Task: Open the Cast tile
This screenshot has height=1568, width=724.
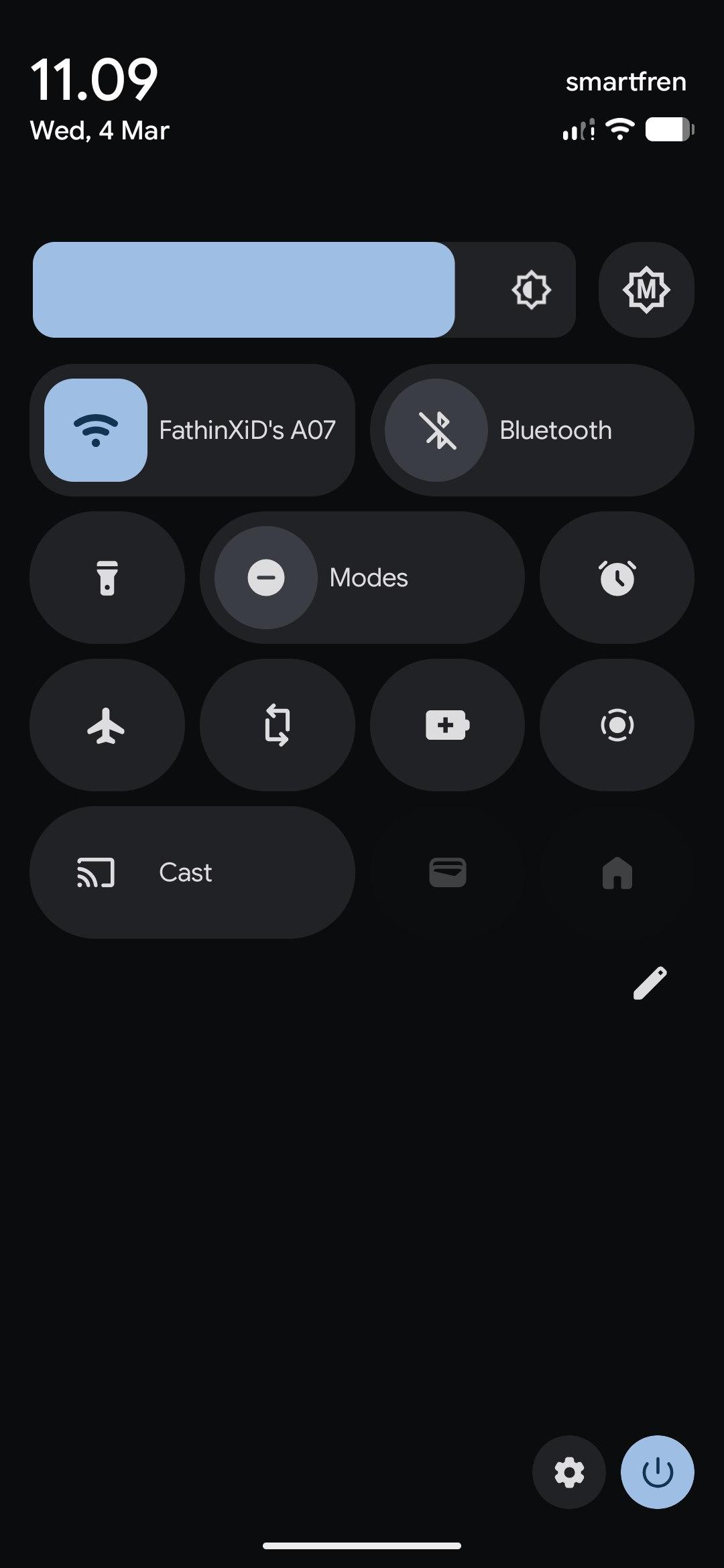Action: pyautogui.click(x=192, y=872)
